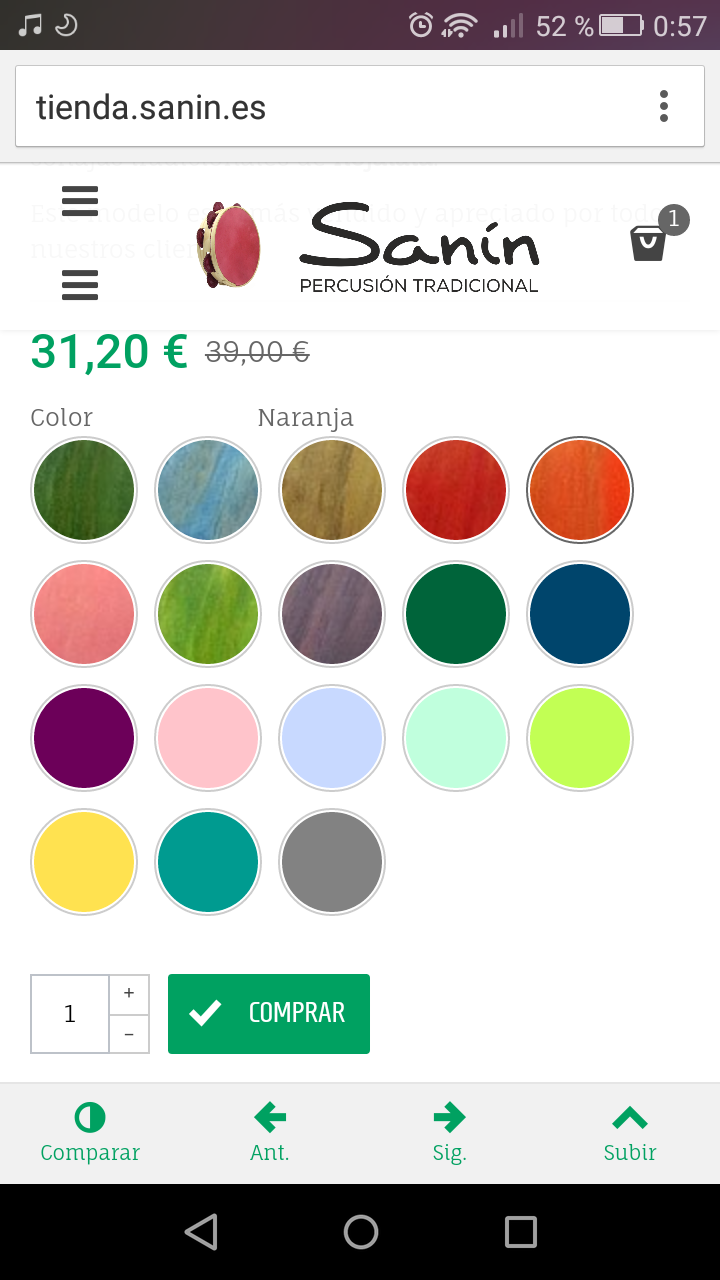This screenshot has width=720, height=1280.
Task: Open the browser overflow menu
Action: coord(663,106)
